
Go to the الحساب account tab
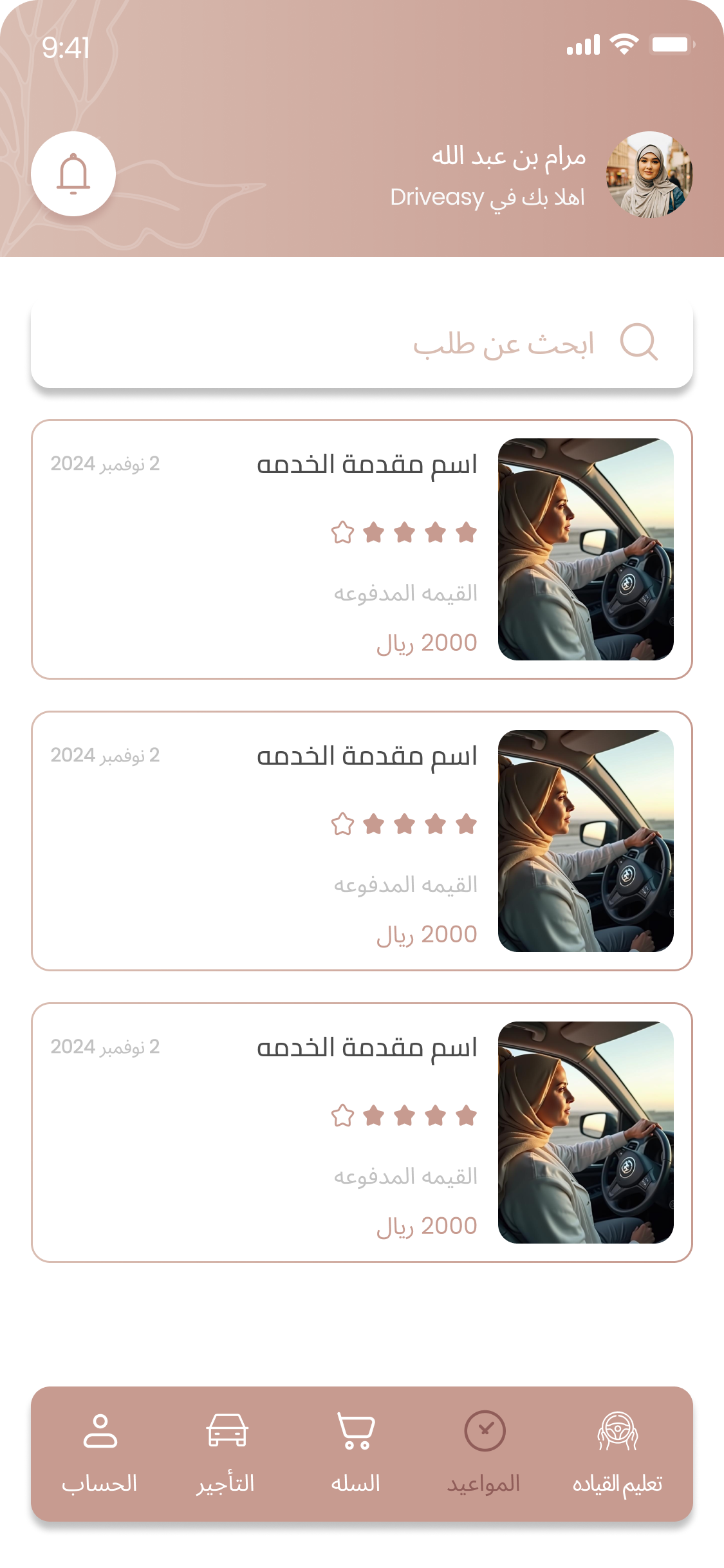coord(100,1452)
